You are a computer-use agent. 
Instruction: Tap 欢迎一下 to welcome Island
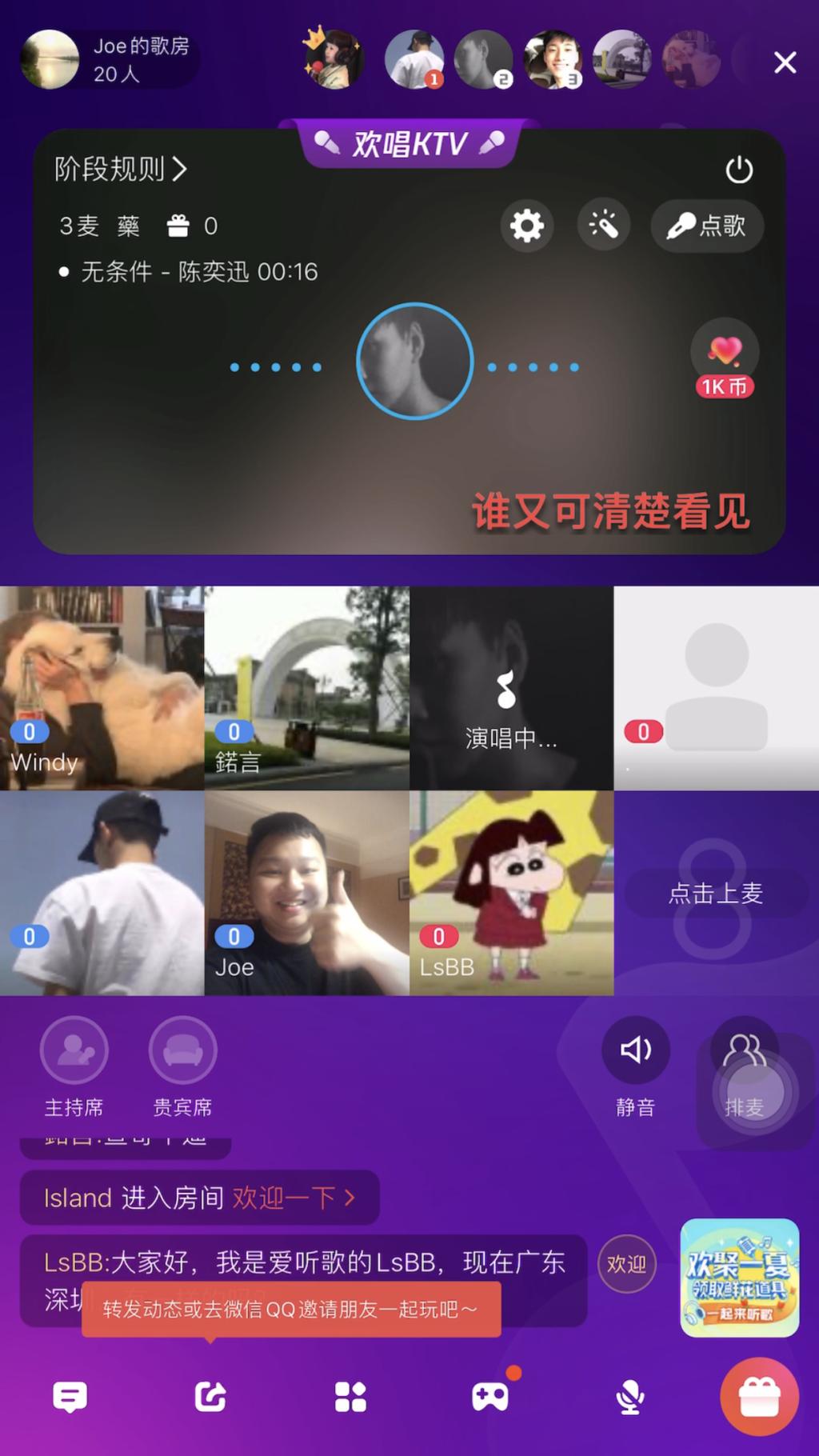293,1198
